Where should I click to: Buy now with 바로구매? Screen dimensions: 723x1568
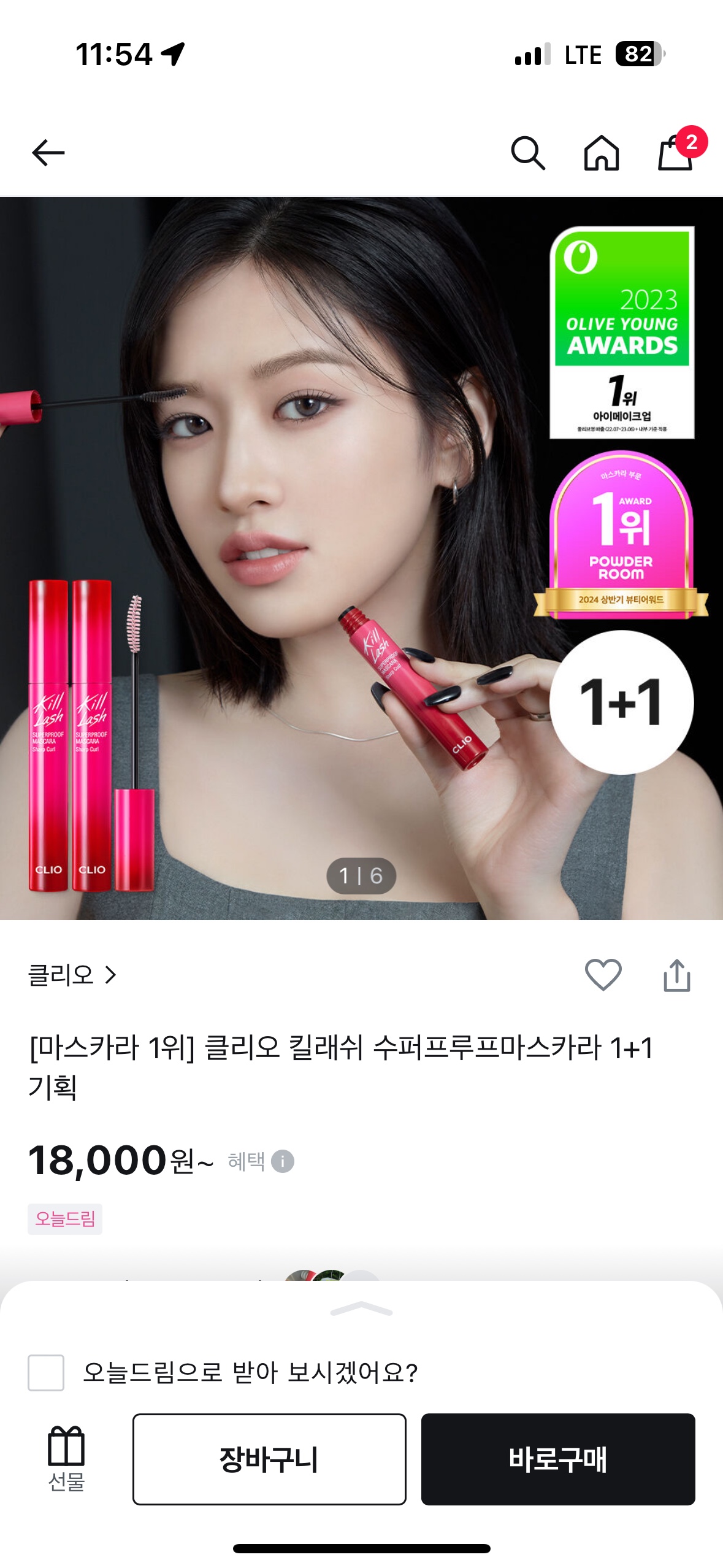(558, 1459)
